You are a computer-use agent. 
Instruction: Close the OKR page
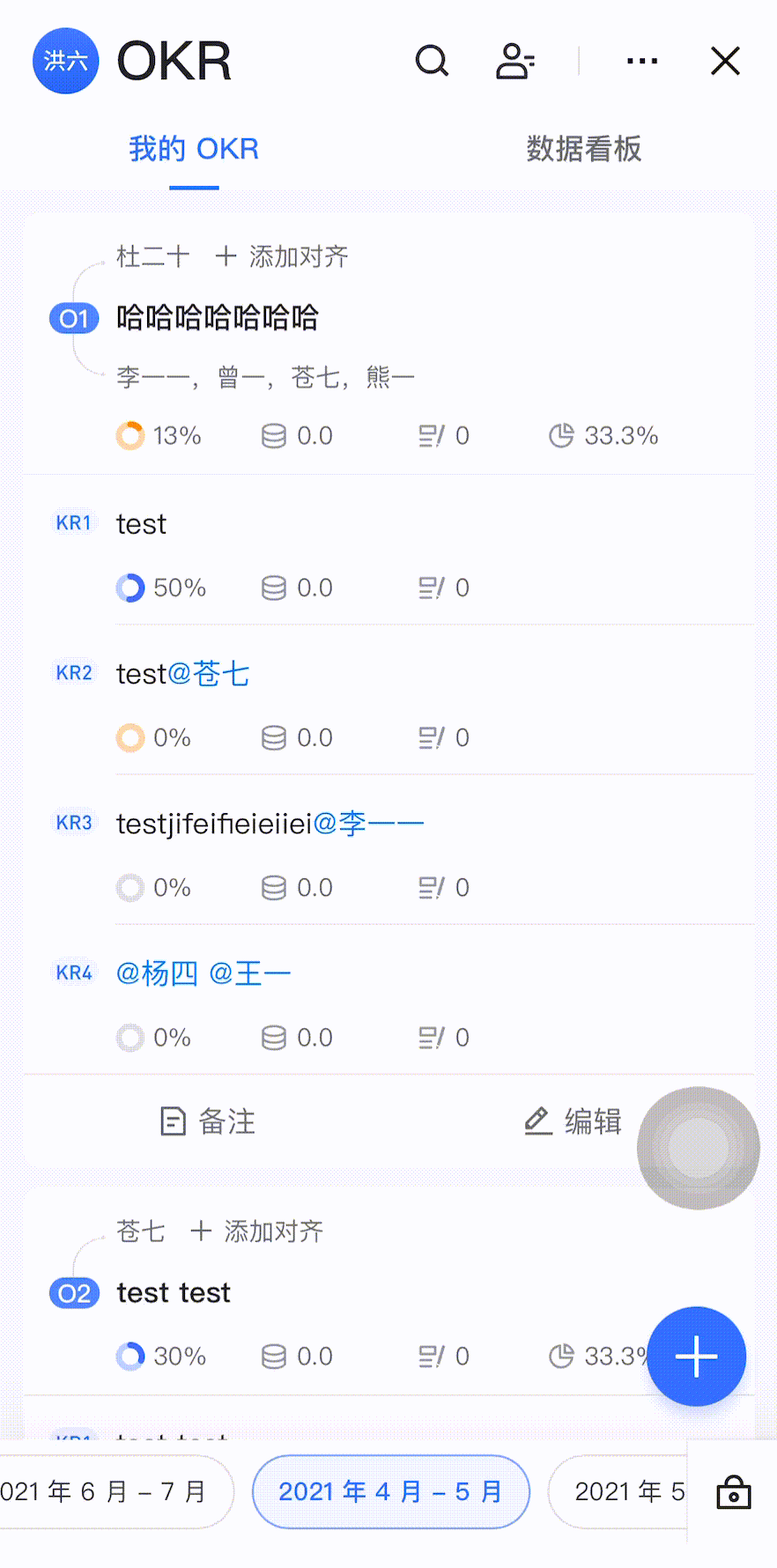click(x=725, y=61)
